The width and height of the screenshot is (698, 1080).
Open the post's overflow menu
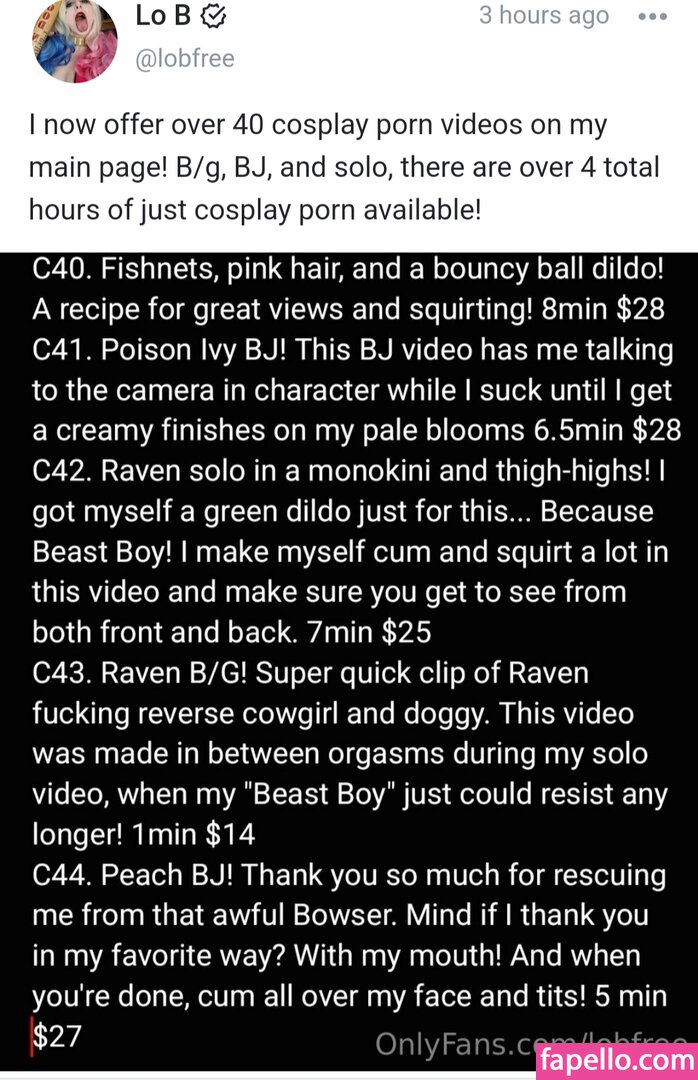coord(652,17)
